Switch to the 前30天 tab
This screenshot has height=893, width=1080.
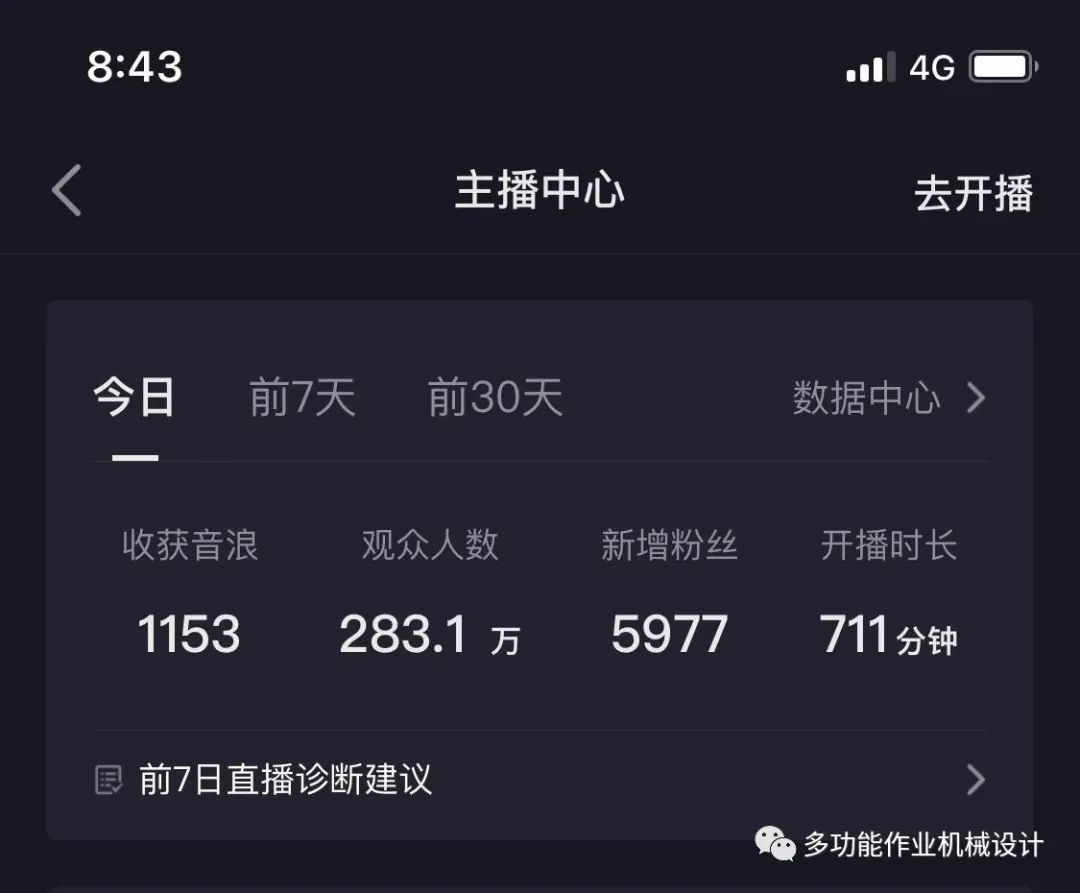click(x=495, y=398)
